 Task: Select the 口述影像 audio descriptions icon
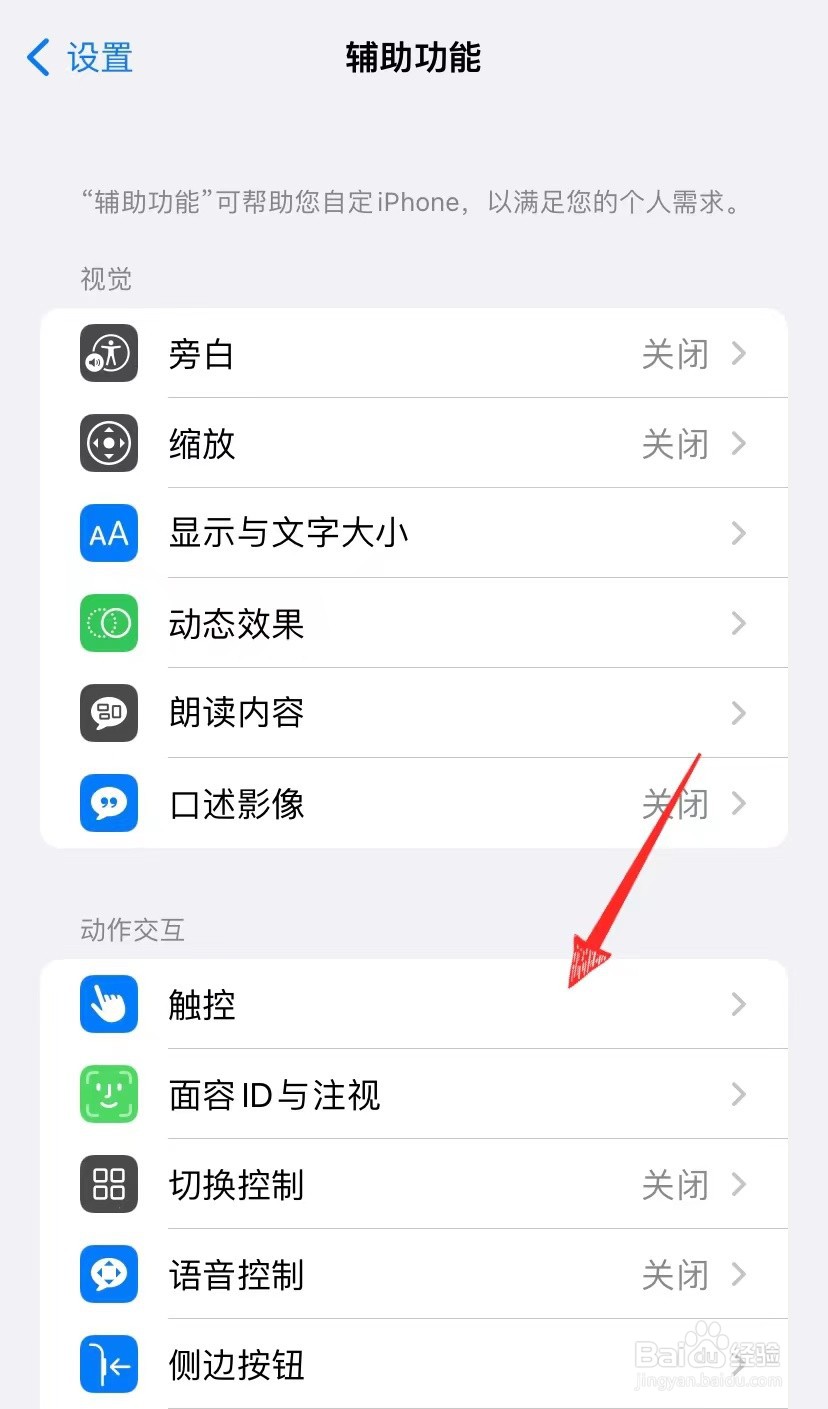pyautogui.click(x=108, y=803)
